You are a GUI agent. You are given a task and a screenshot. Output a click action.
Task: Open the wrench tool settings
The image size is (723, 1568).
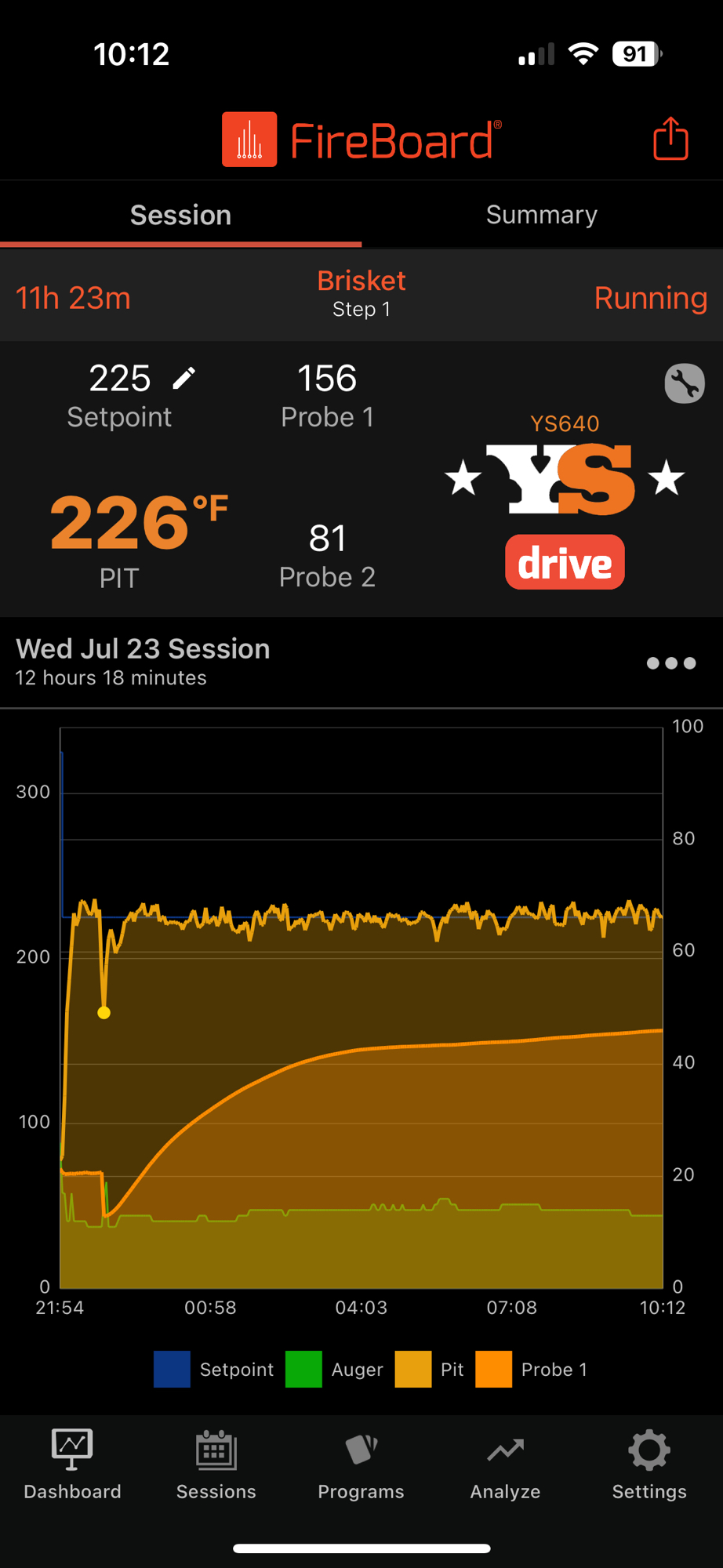click(685, 383)
